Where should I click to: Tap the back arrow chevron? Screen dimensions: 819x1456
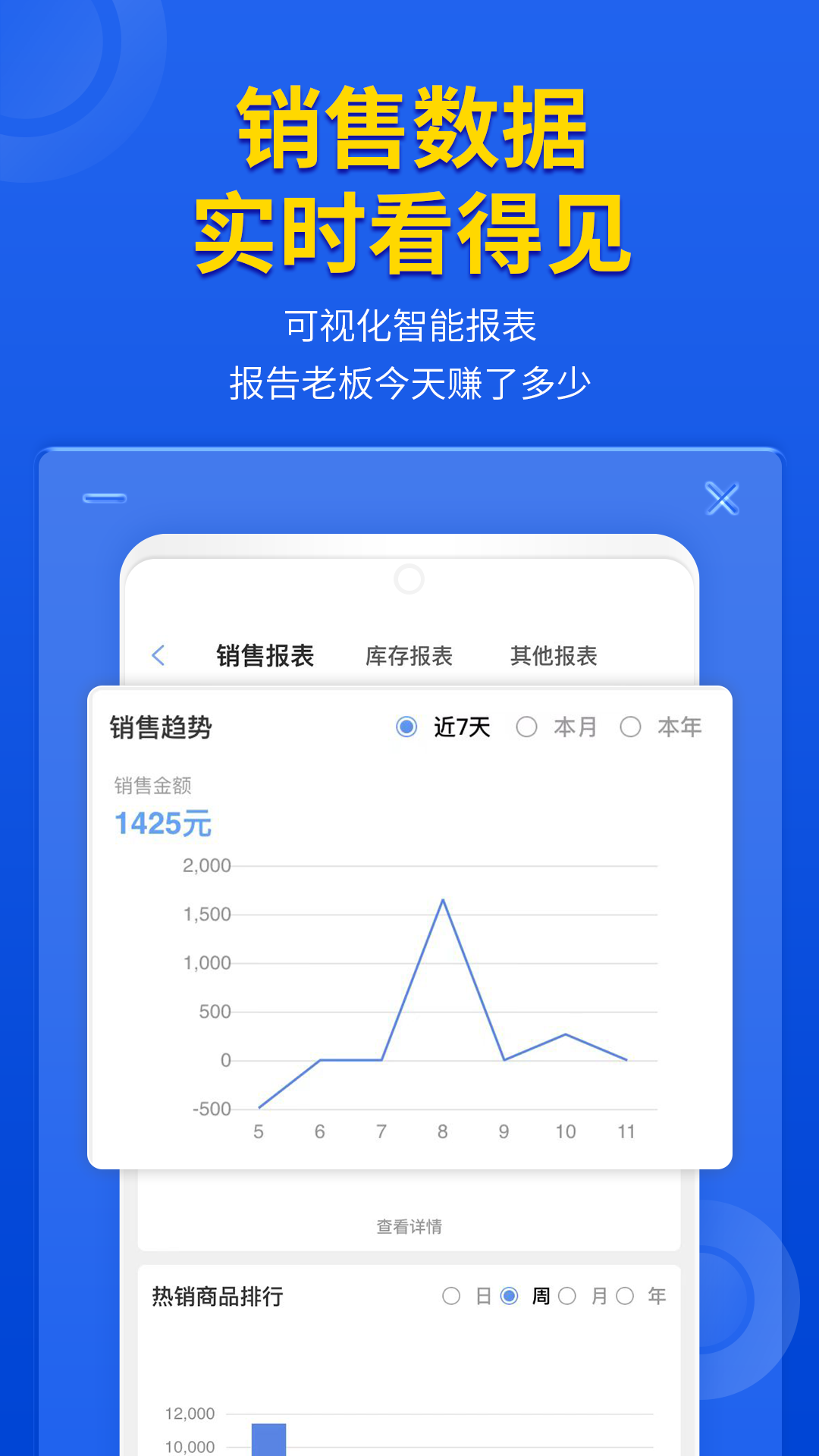pos(160,655)
